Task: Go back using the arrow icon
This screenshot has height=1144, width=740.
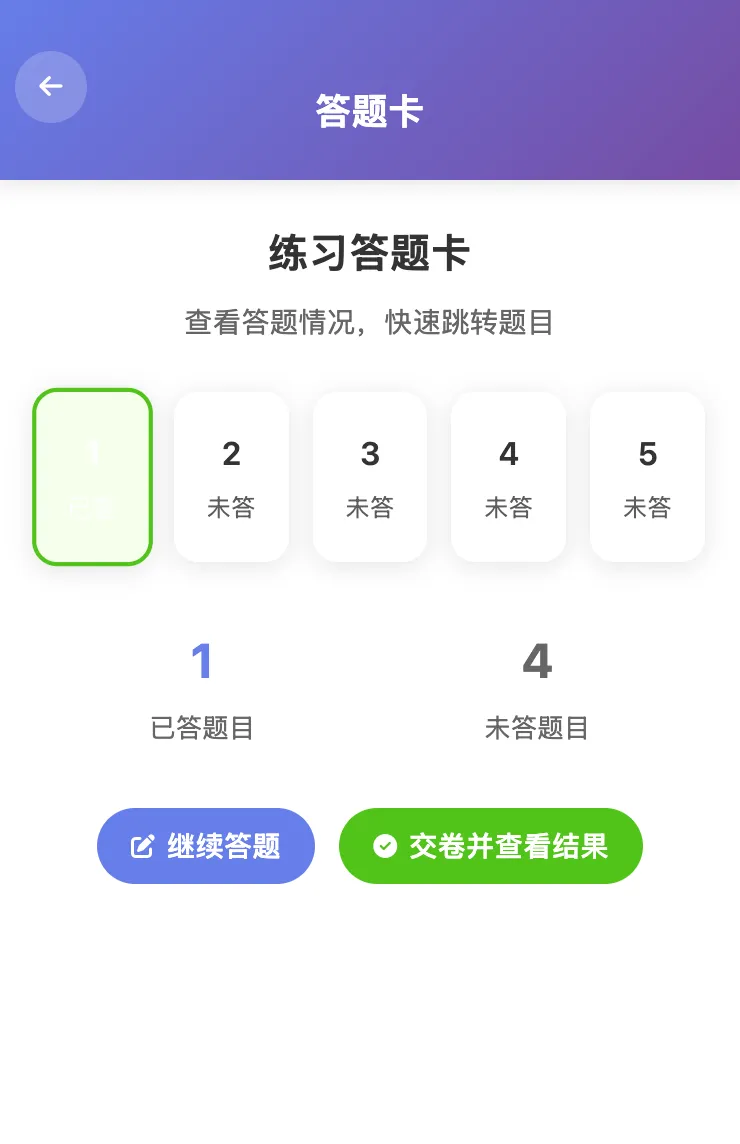Action: click(x=51, y=87)
